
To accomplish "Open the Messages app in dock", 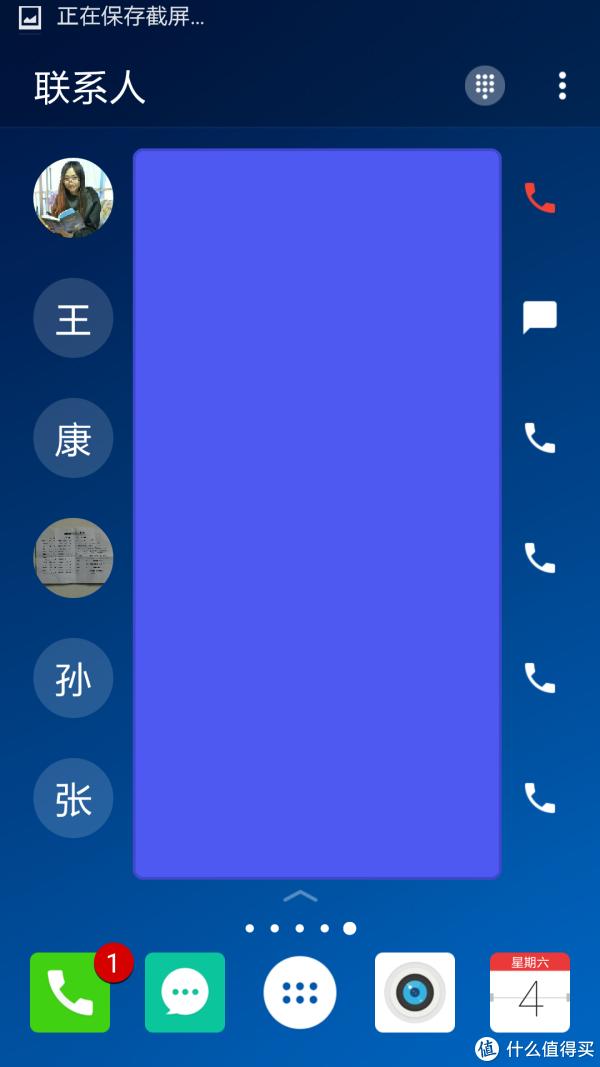I will [x=185, y=992].
